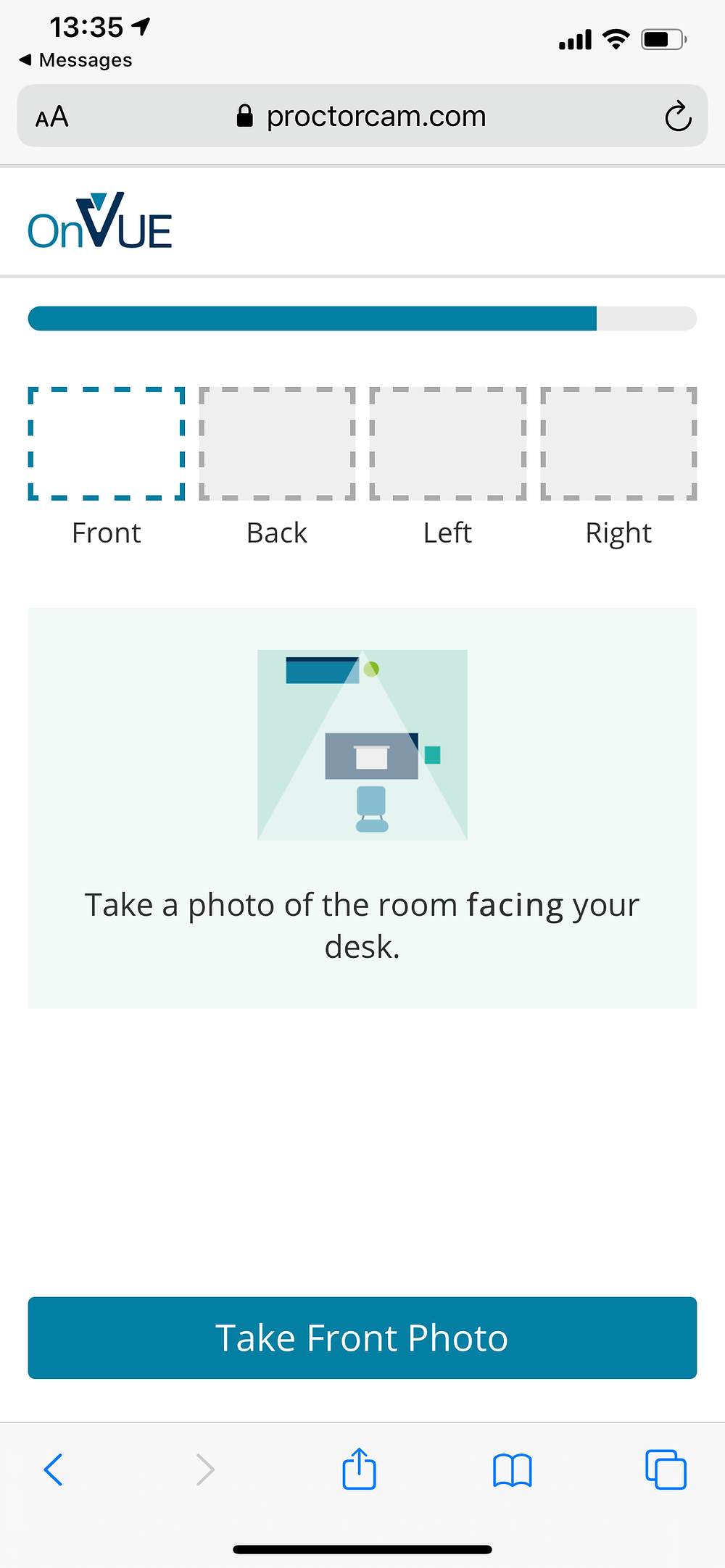Tap the Take Front Photo button
This screenshot has height=1568, width=725.
pos(362,1338)
